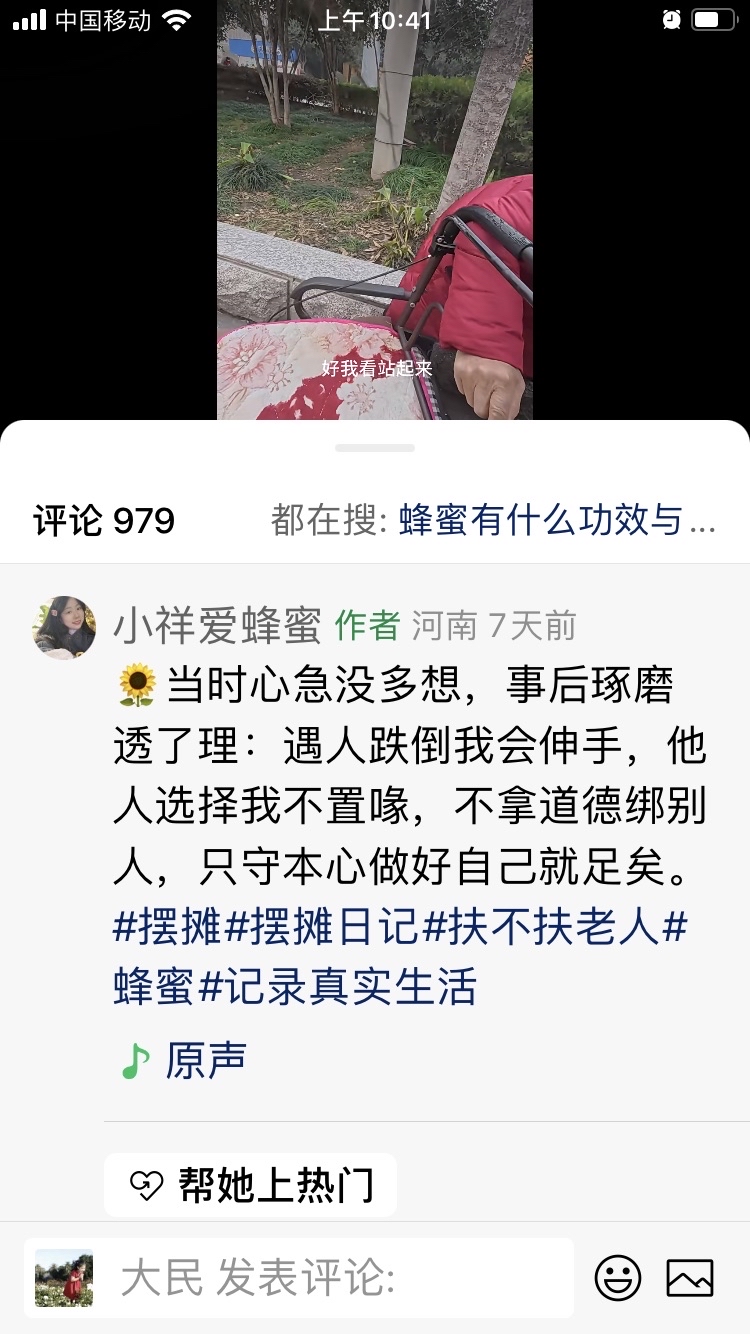Tap the 帮她上热门 button
This screenshot has height=1334, width=750.
(x=251, y=1185)
